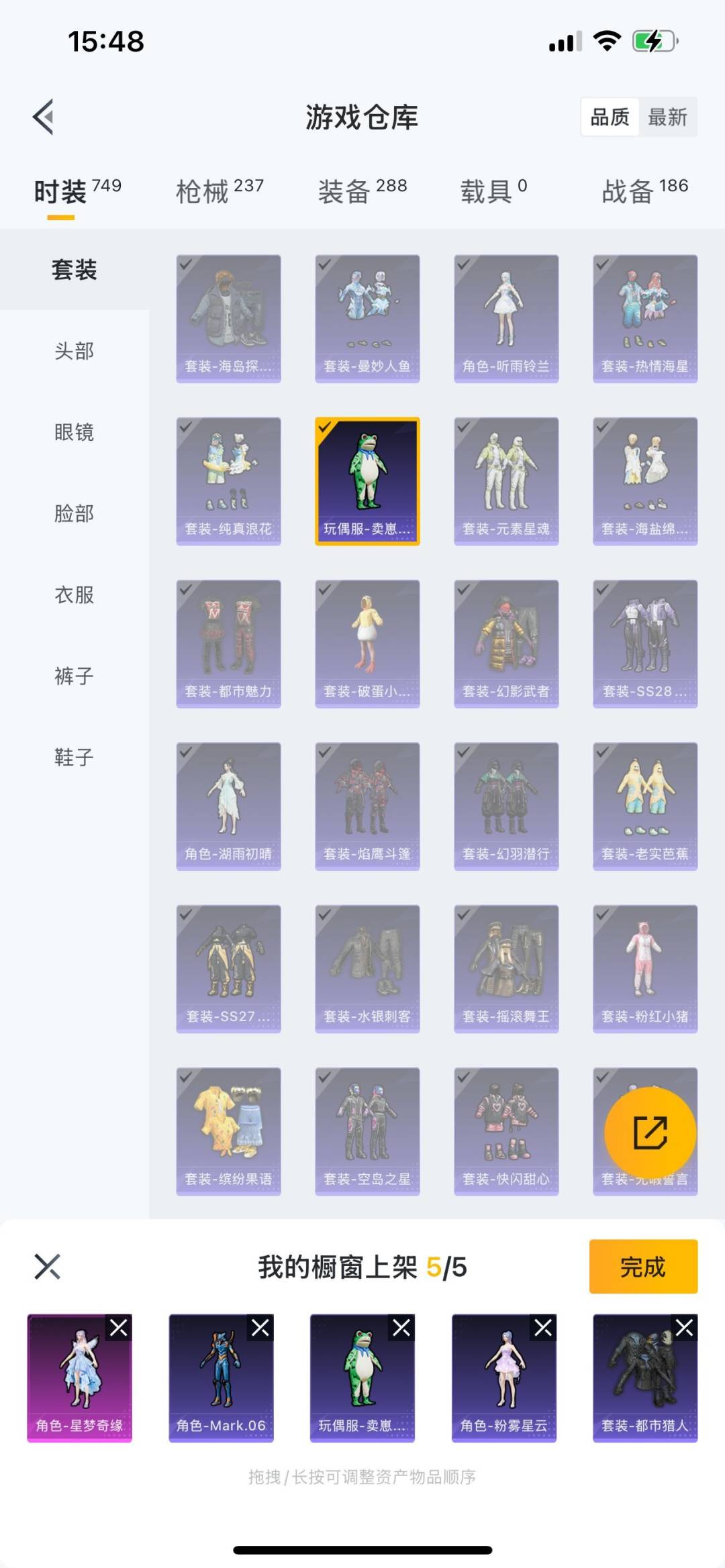Select the 鞋子 category

click(74, 757)
